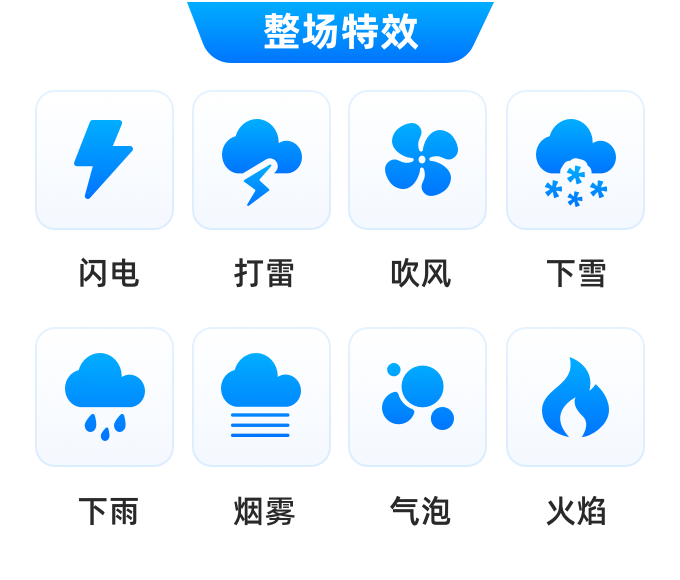Activate the 下雪 snow effect
Viewport: 680px width, 580px height.
pyautogui.click(x=575, y=160)
